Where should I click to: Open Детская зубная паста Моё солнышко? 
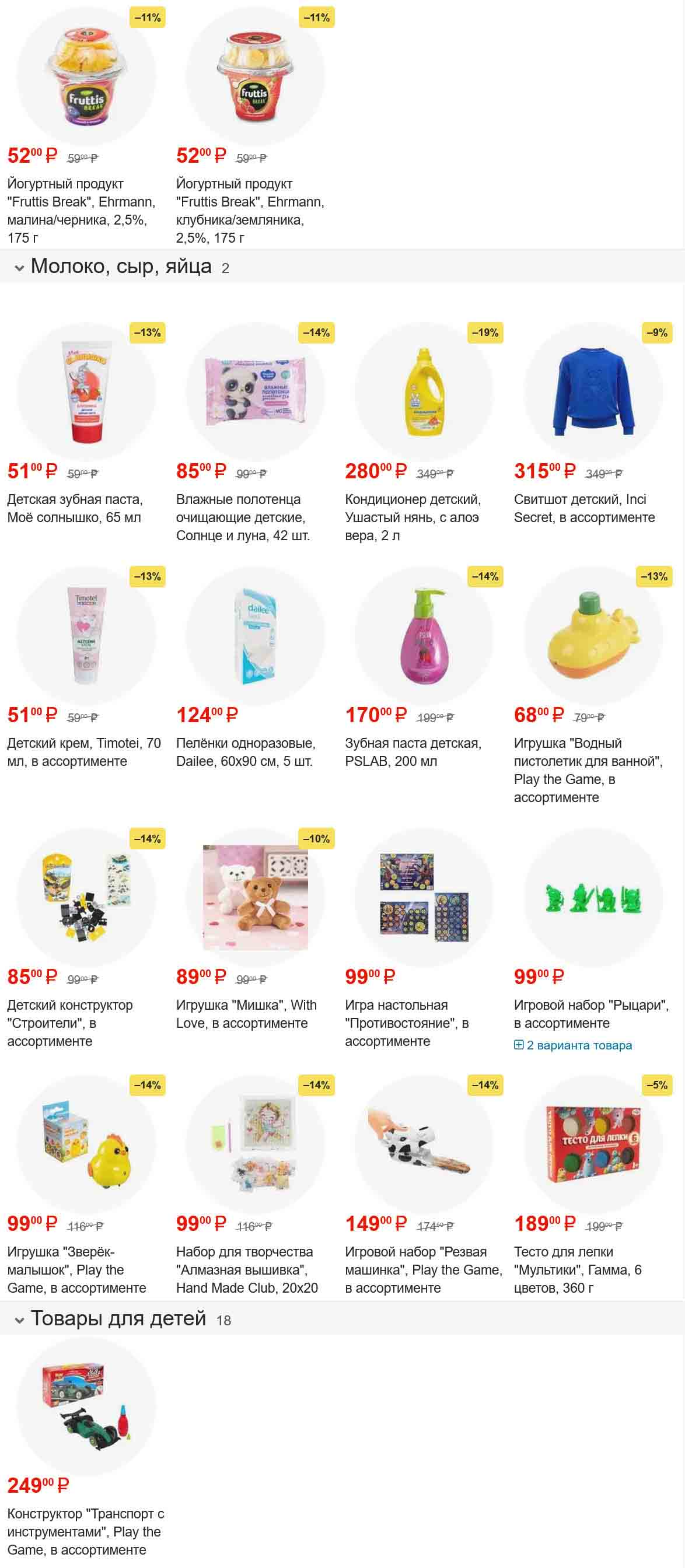point(86,391)
